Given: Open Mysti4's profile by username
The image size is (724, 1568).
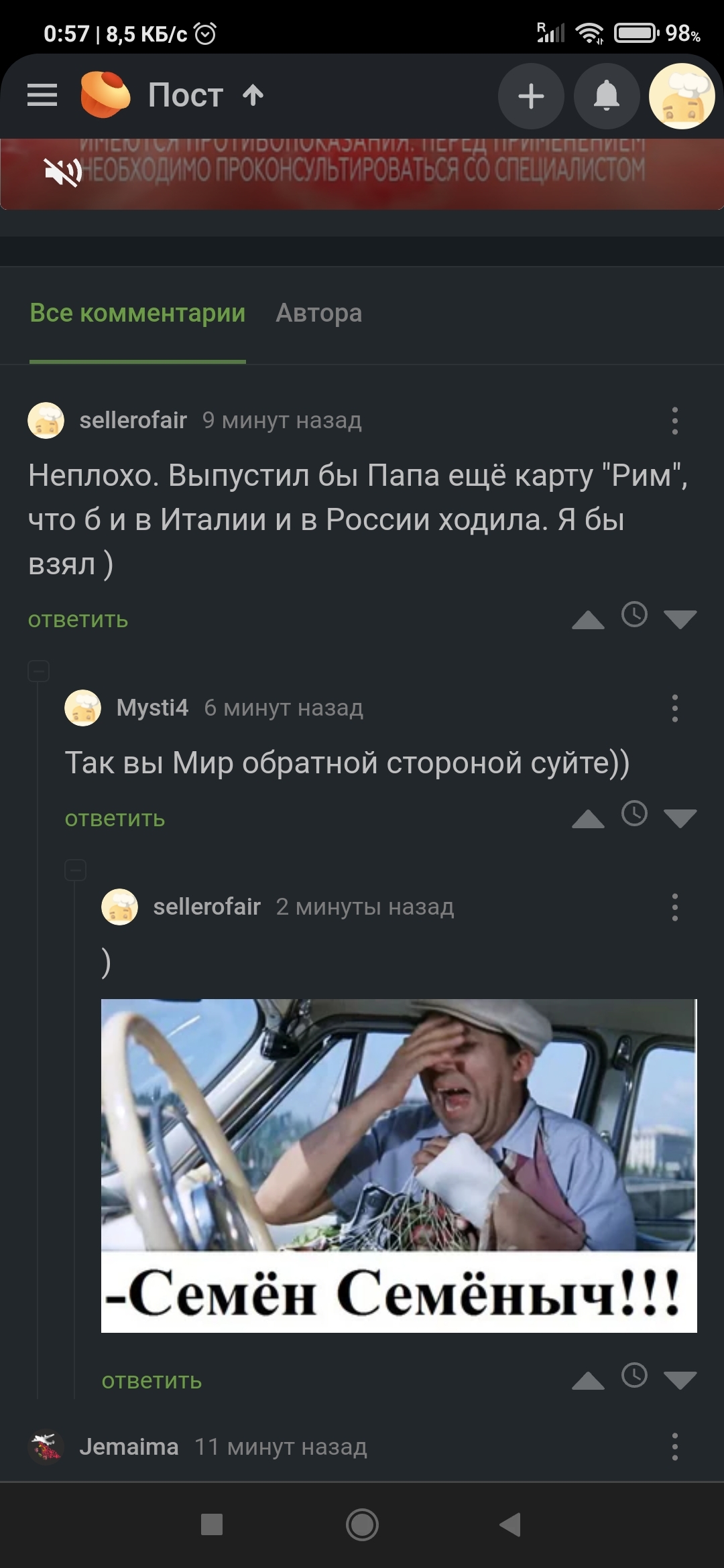Looking at the screenshot, I should pos(152,708).
